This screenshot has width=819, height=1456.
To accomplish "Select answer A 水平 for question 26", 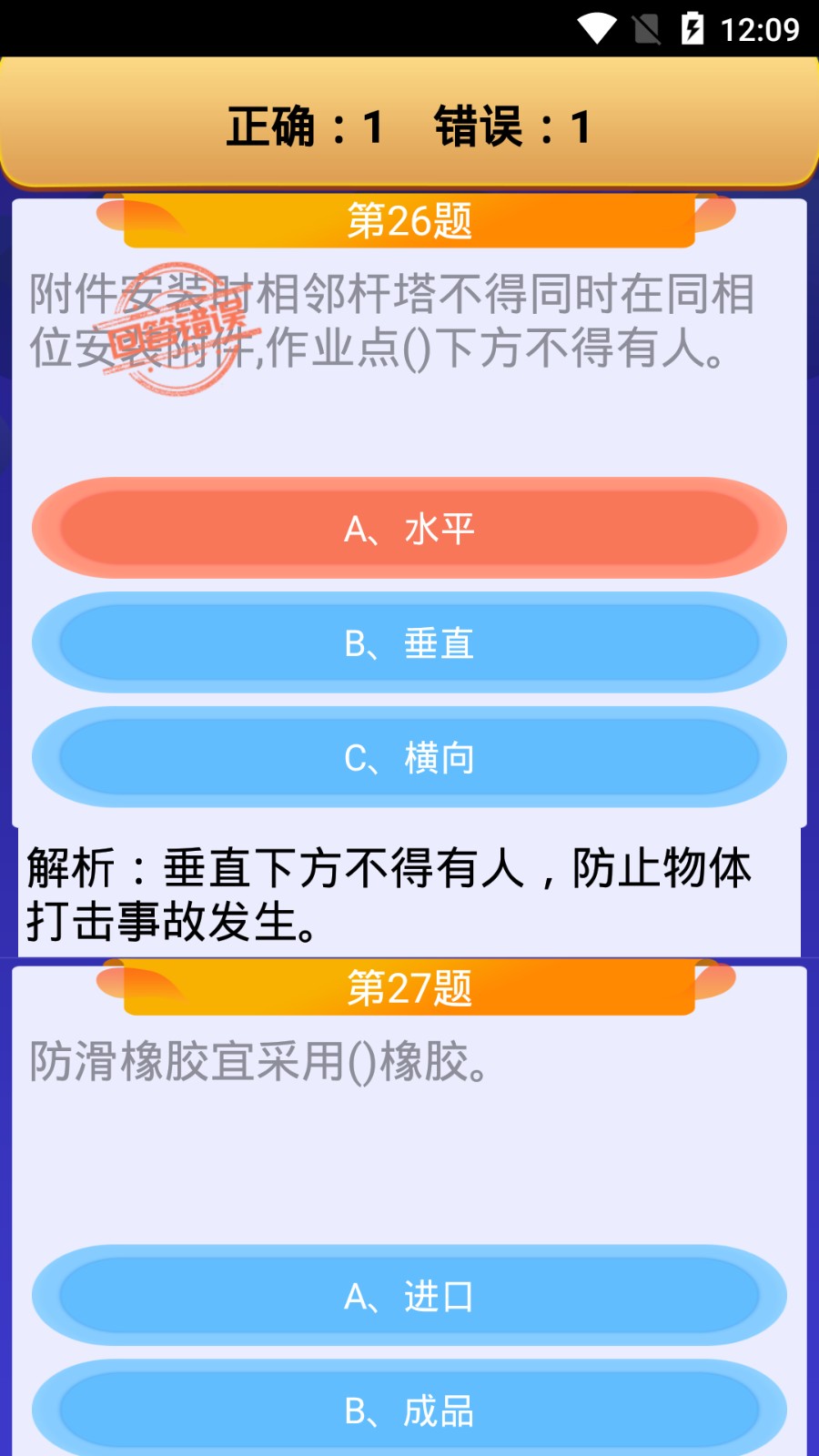I will [409, 529].
